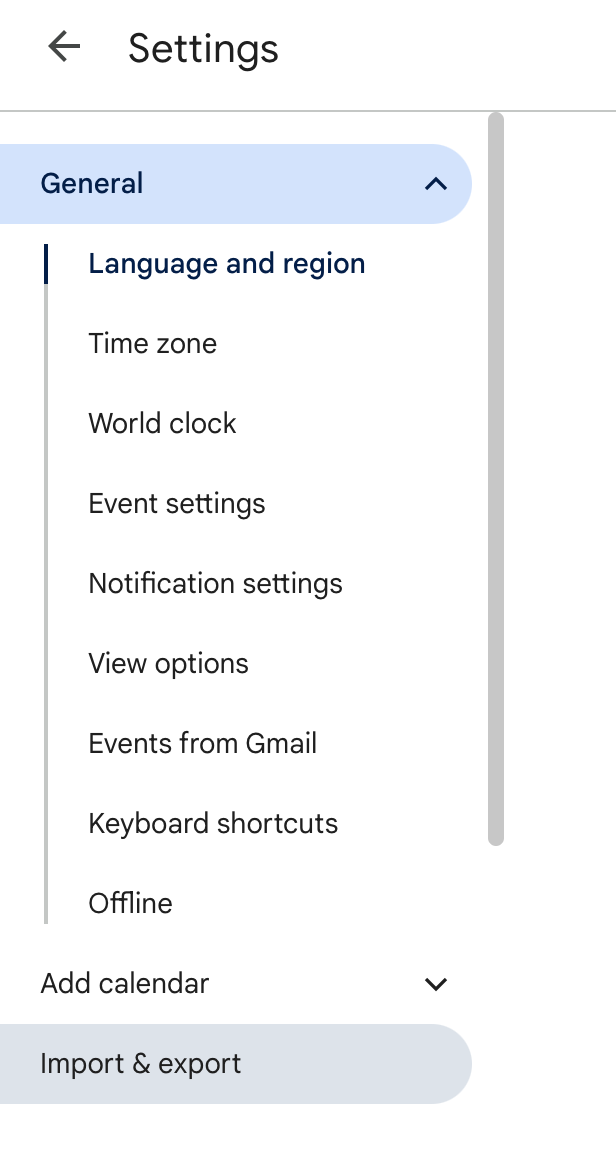Go back using the arrow icon
Image resolution: width=616 pixels, height=1160 pixels.
[64, 47]
